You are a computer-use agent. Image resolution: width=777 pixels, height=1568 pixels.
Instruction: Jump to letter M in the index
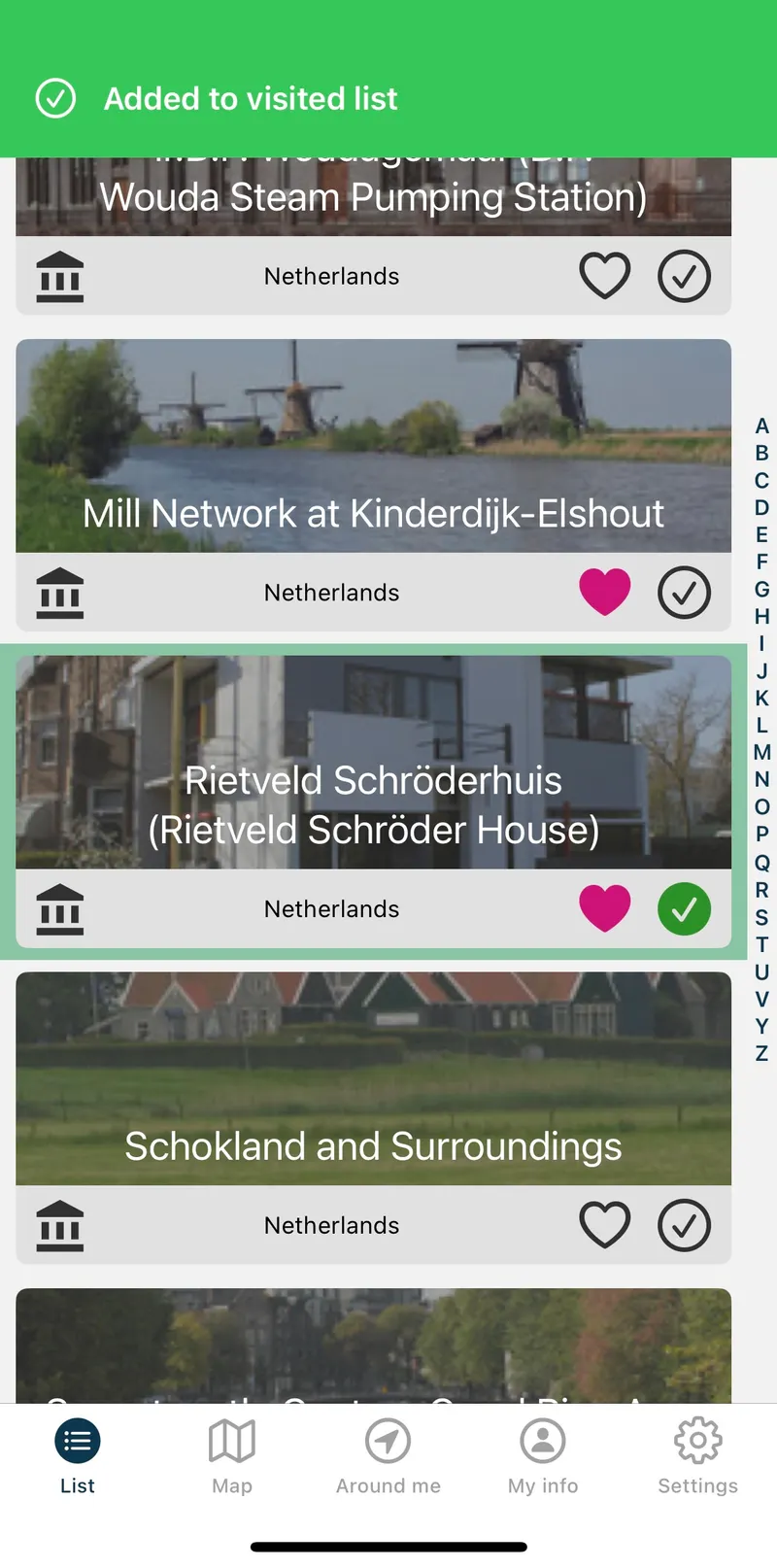pyautogui.click(x=761, y=752)
